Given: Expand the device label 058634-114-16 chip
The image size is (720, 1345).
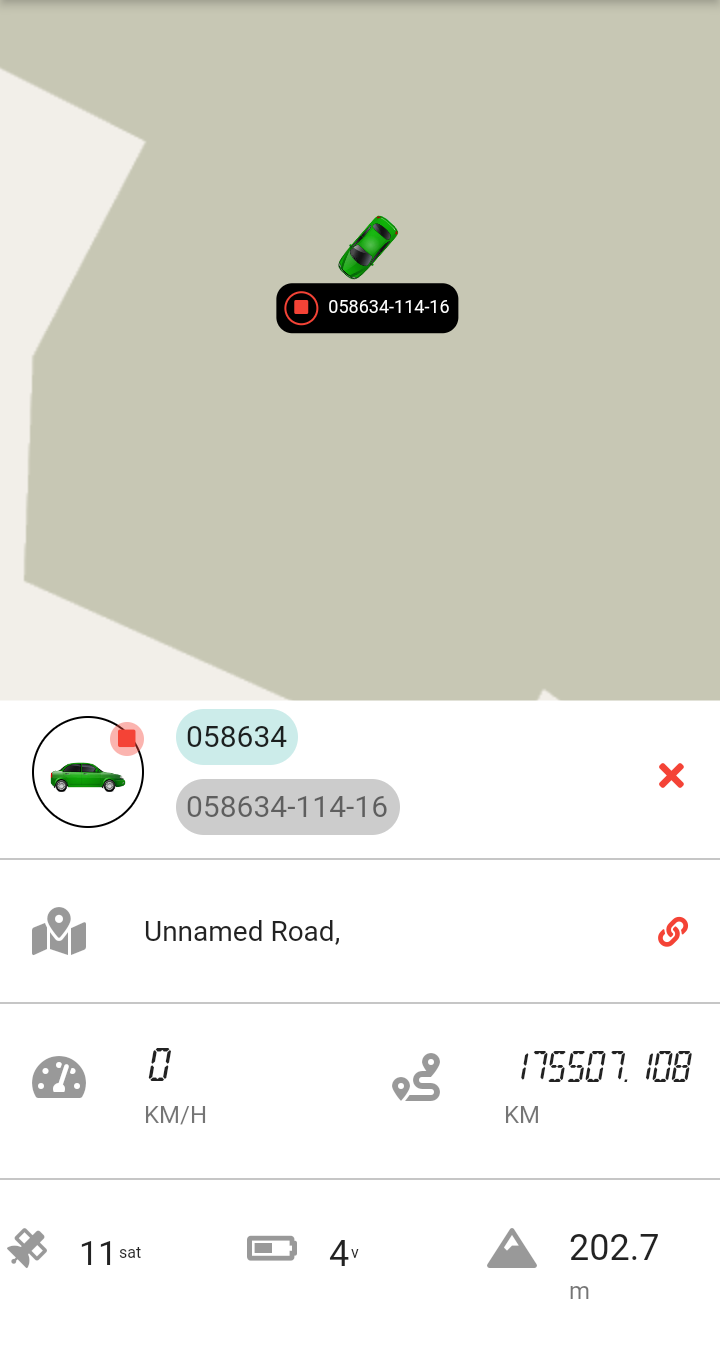Looking at the screenshot, I should [287, 807].
